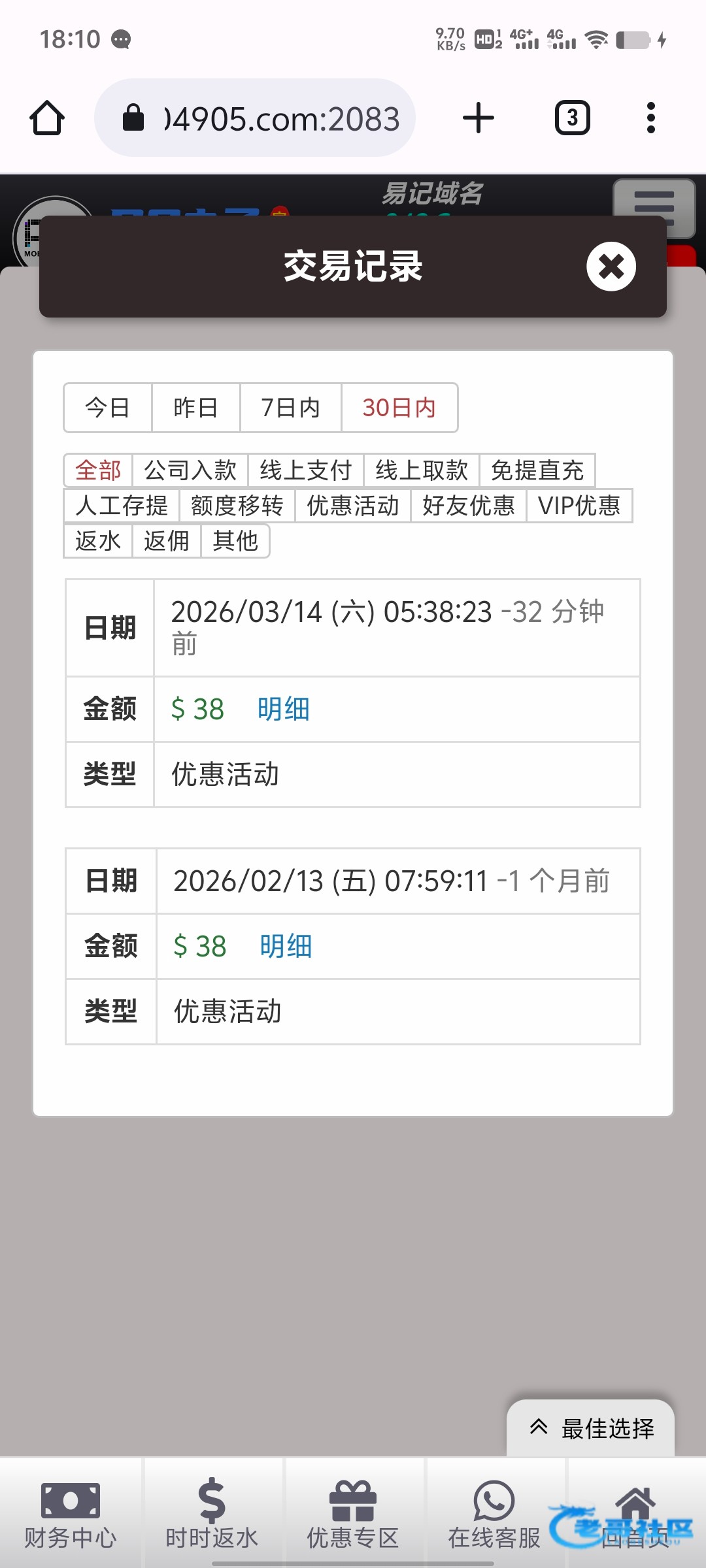706x1568 pixels.
Task: Tap the browser address bar
Action: 255,118
